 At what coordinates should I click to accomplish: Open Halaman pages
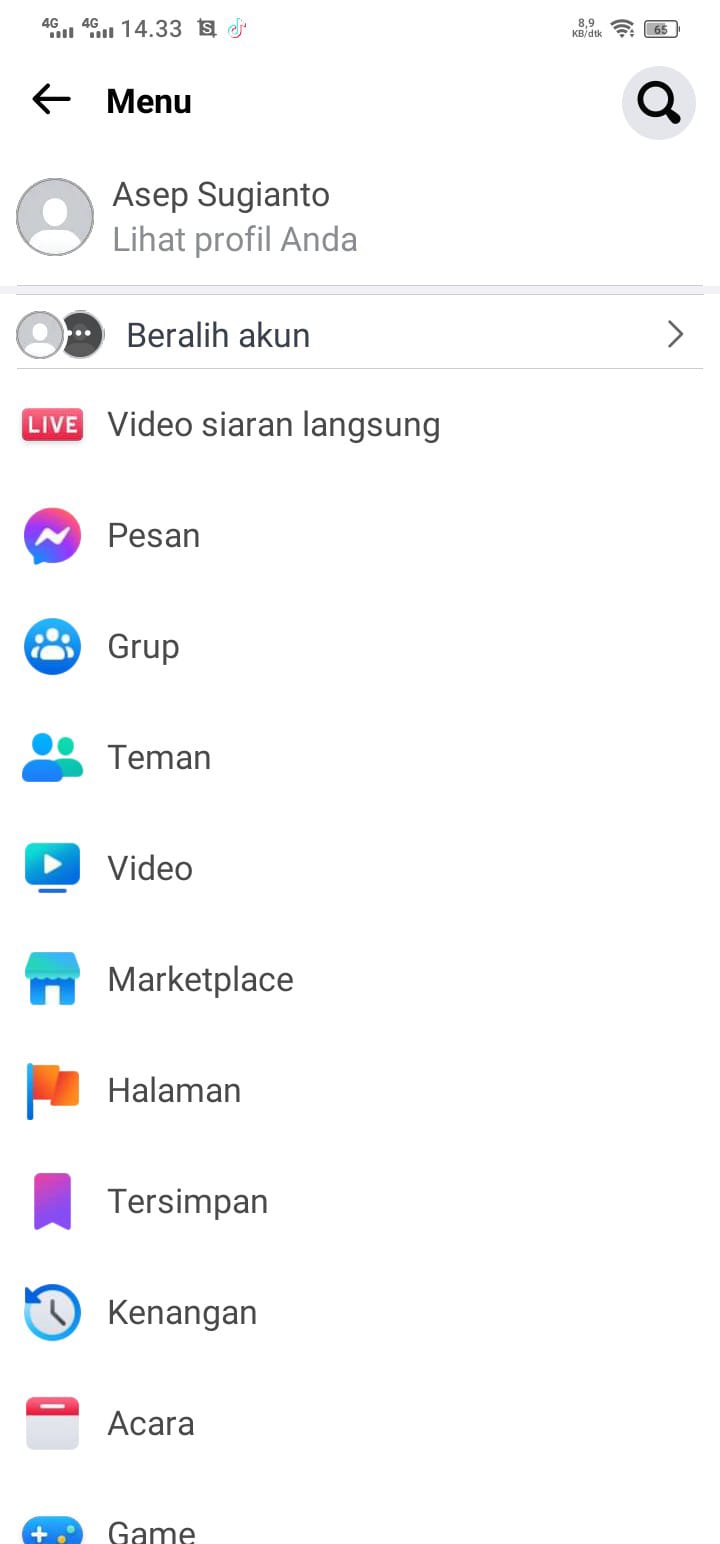pyautogui.click(x=174, y=1090)
